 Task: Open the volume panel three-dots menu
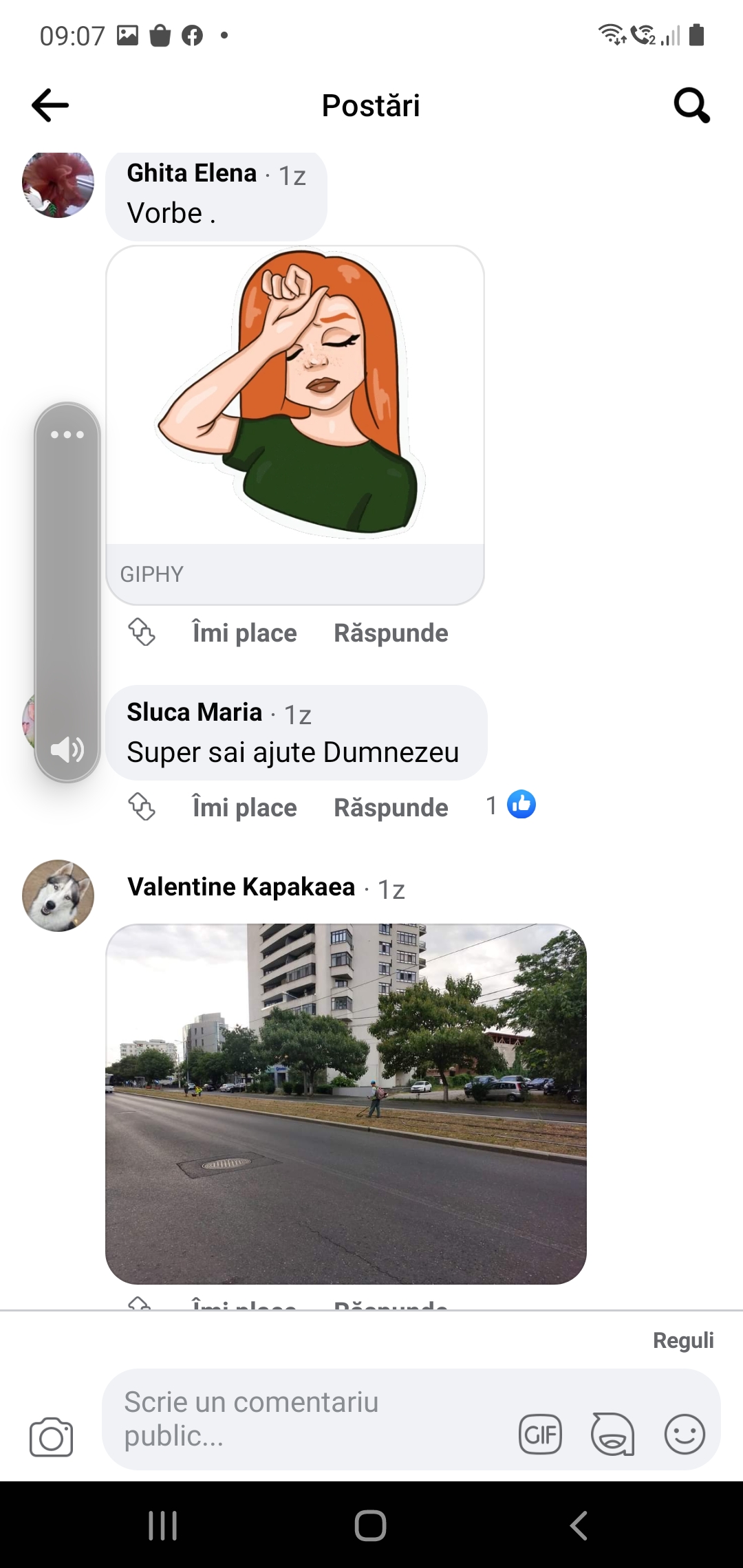click(x=67, y=435)
